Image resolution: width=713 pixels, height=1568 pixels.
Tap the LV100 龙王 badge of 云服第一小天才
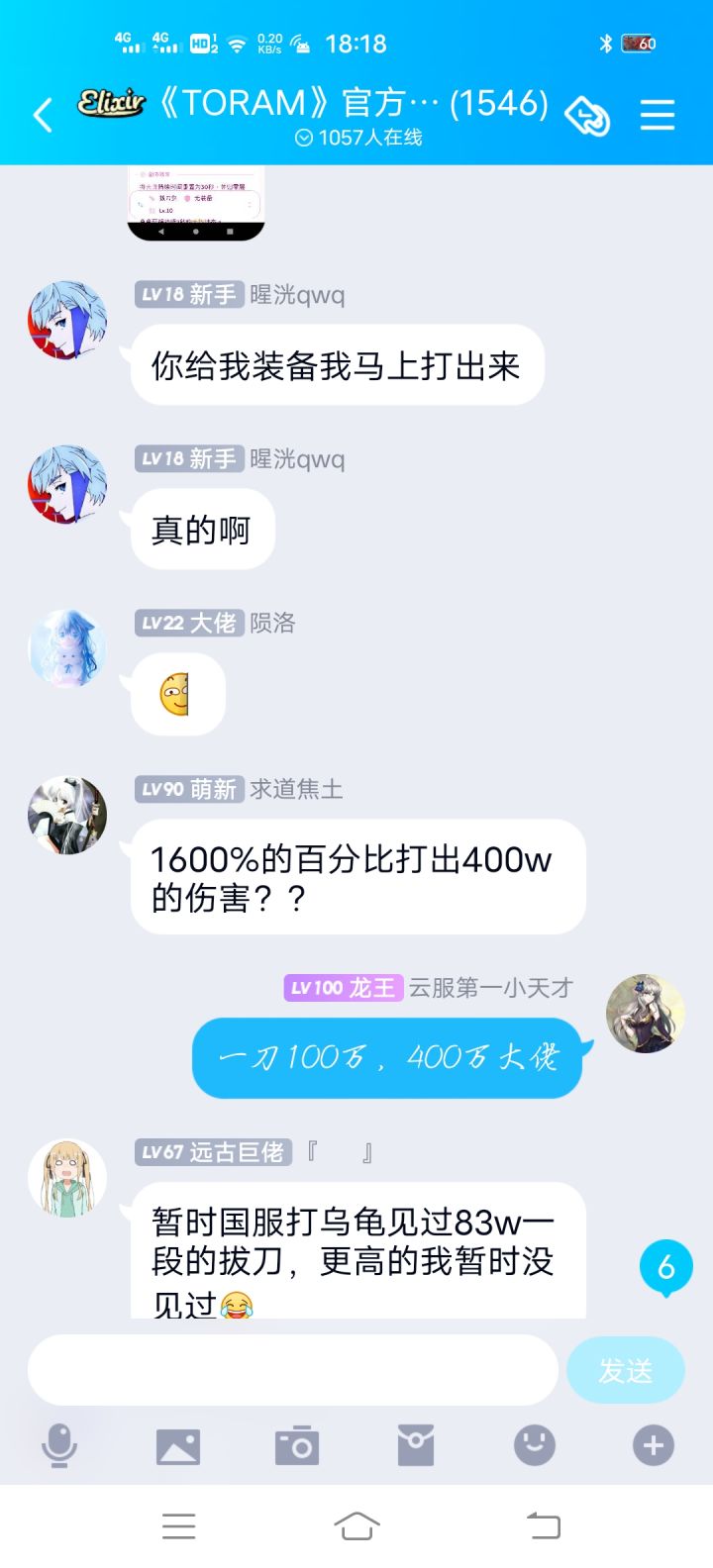click(x=343, y=987)
